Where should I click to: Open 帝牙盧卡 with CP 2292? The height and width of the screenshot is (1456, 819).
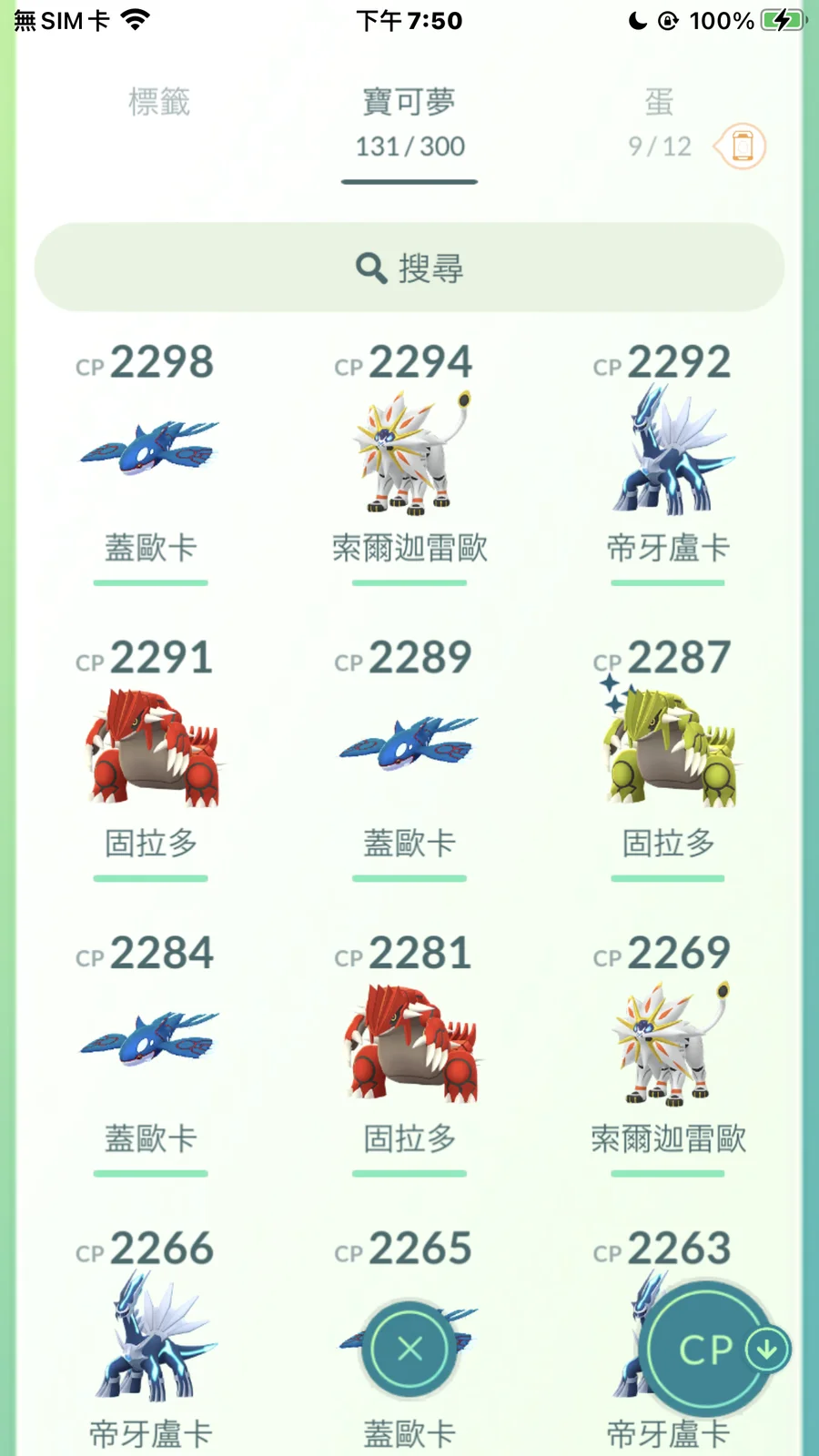(x=668, y=452)
